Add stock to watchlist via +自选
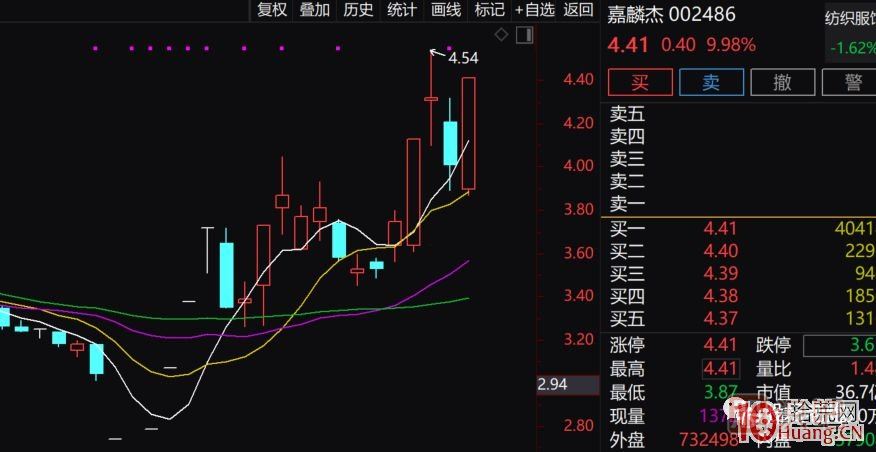This screenshot has height=452, width=876. tap(535, 10)
